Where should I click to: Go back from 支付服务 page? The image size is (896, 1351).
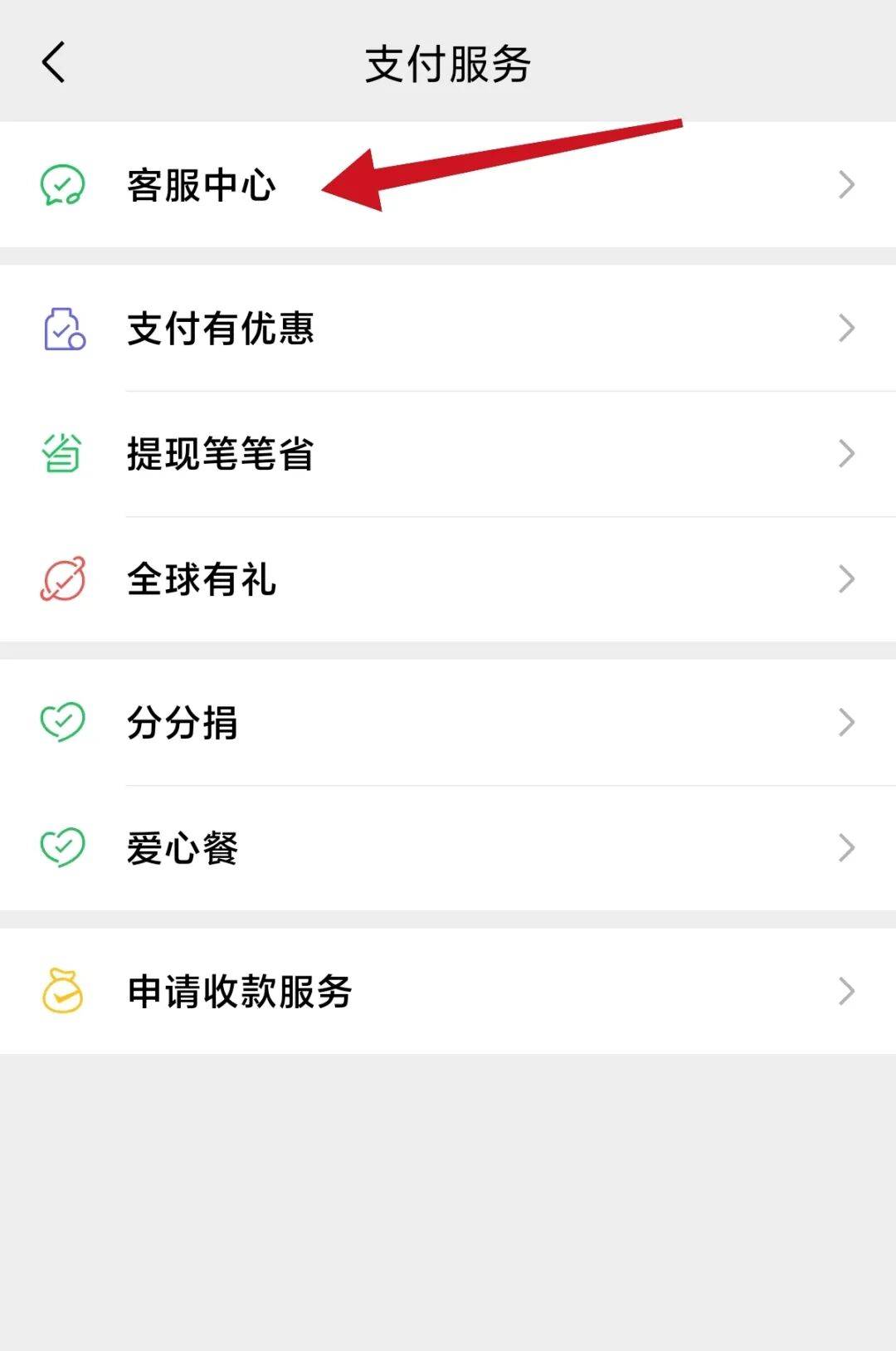[x=53, y=63]
